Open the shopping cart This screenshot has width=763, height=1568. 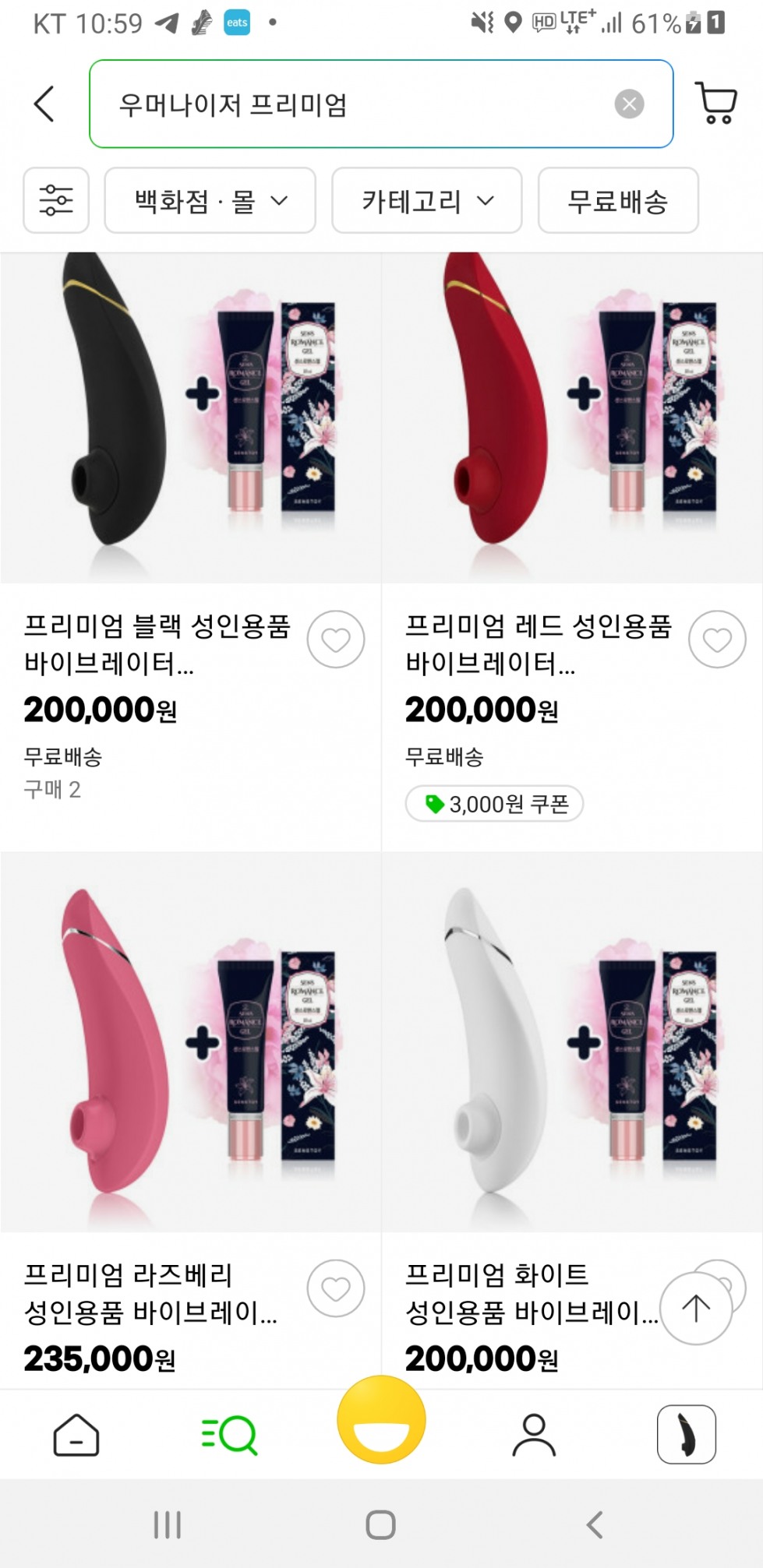(715, 104)
